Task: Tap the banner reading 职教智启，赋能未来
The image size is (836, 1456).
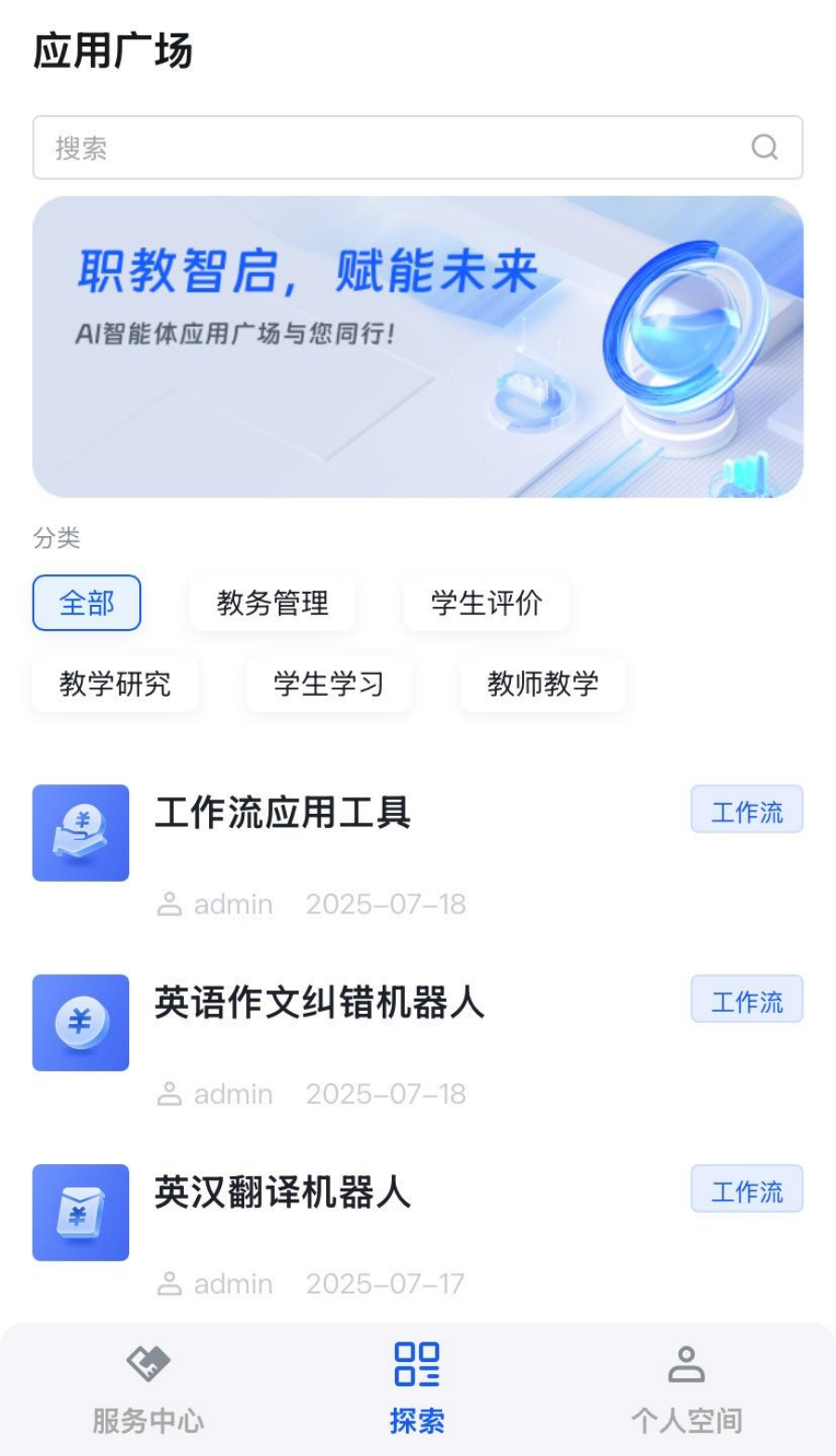Action: [417, 345]
